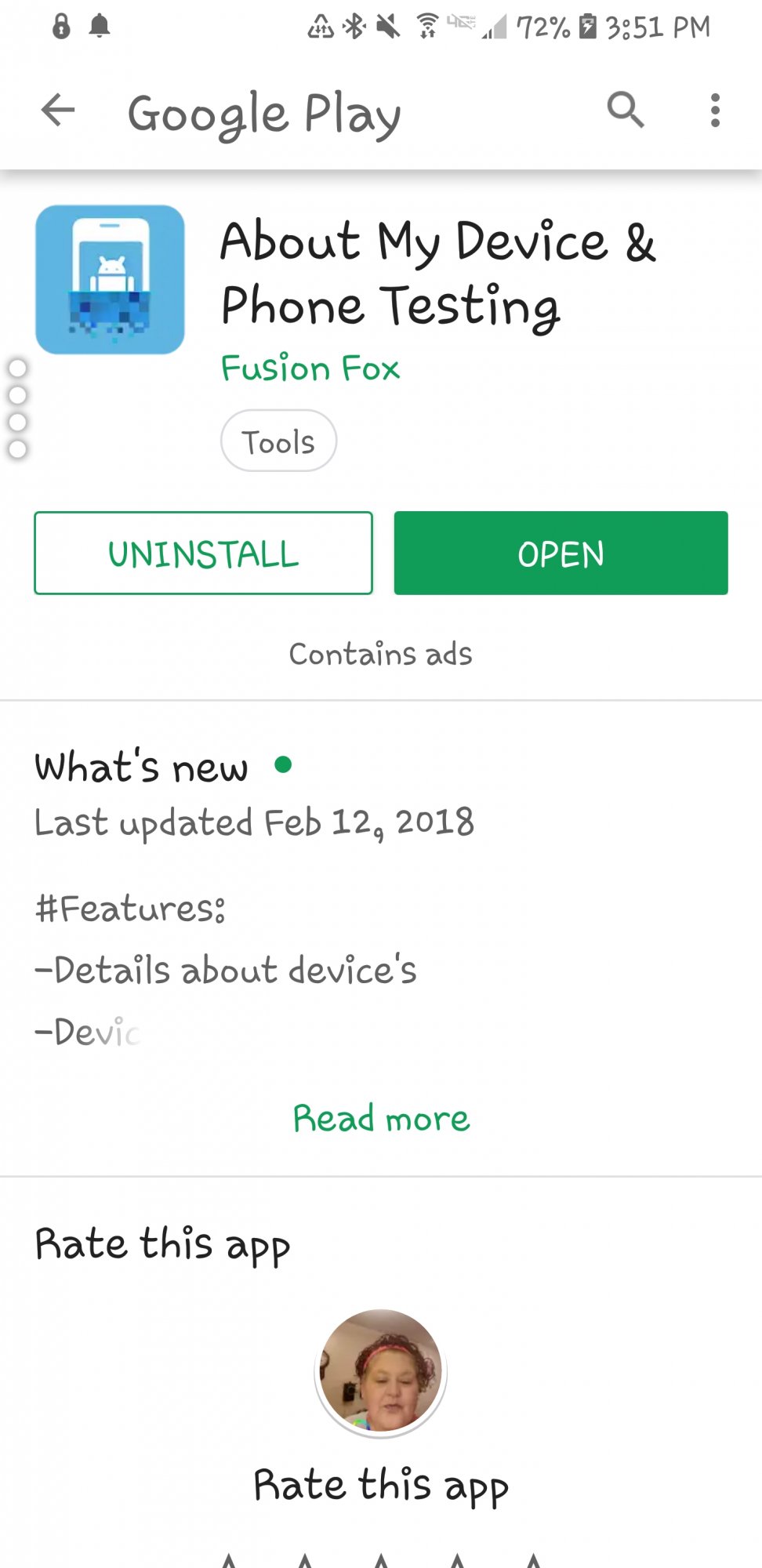This screenshot has height=1568, width=762.
Task: Tap the UNINSTALL button
Action: pos(203,554)
